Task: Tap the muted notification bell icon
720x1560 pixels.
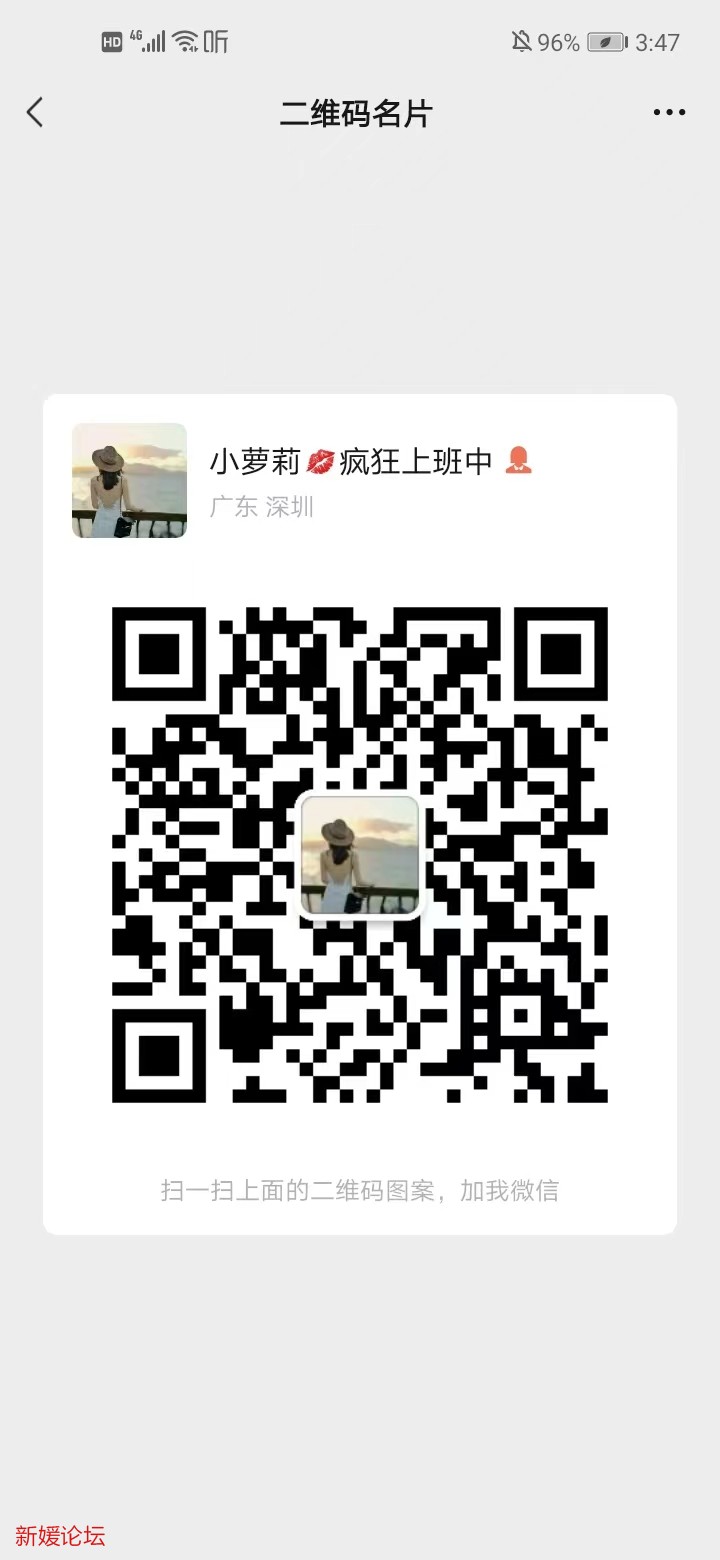Action: click(x=520, y=42)
